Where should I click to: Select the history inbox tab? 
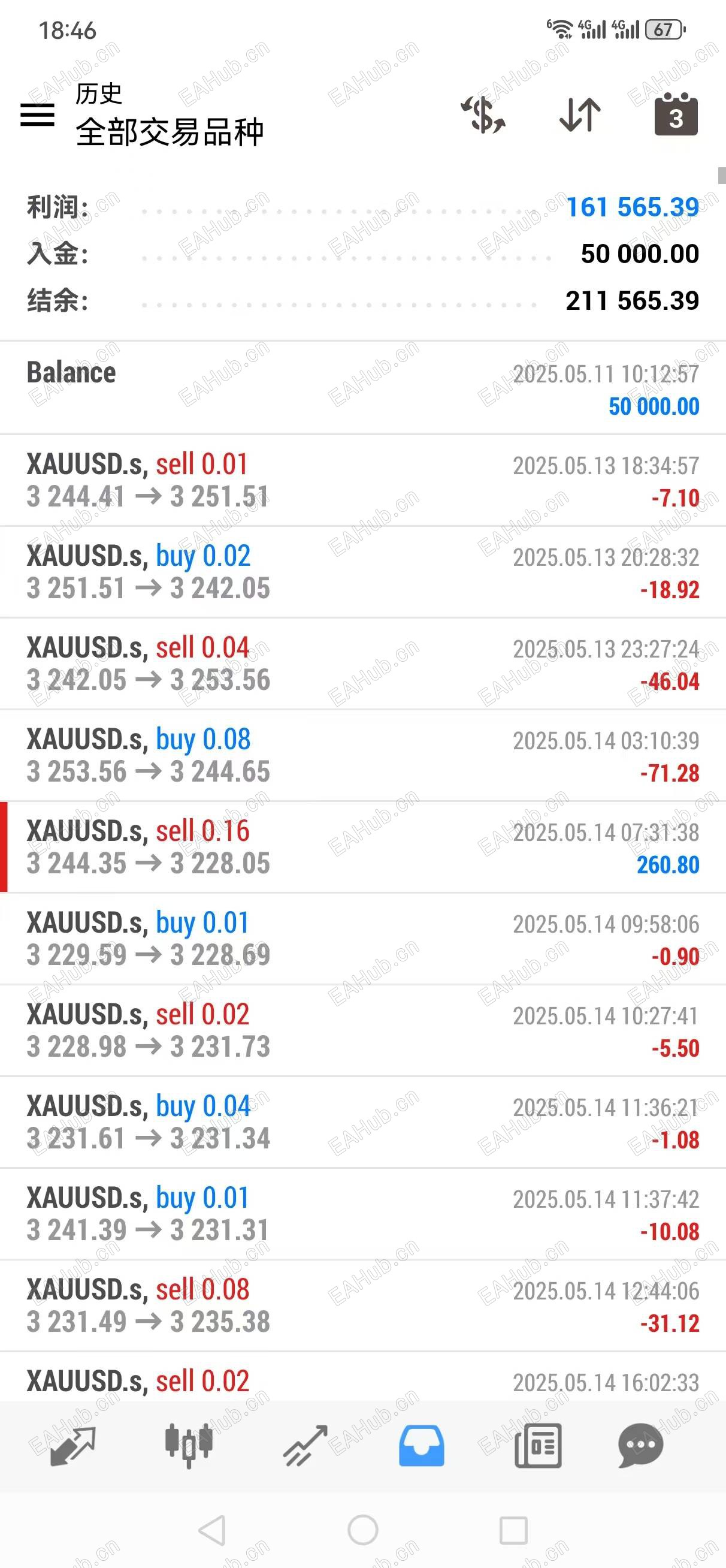point(421,1445)
